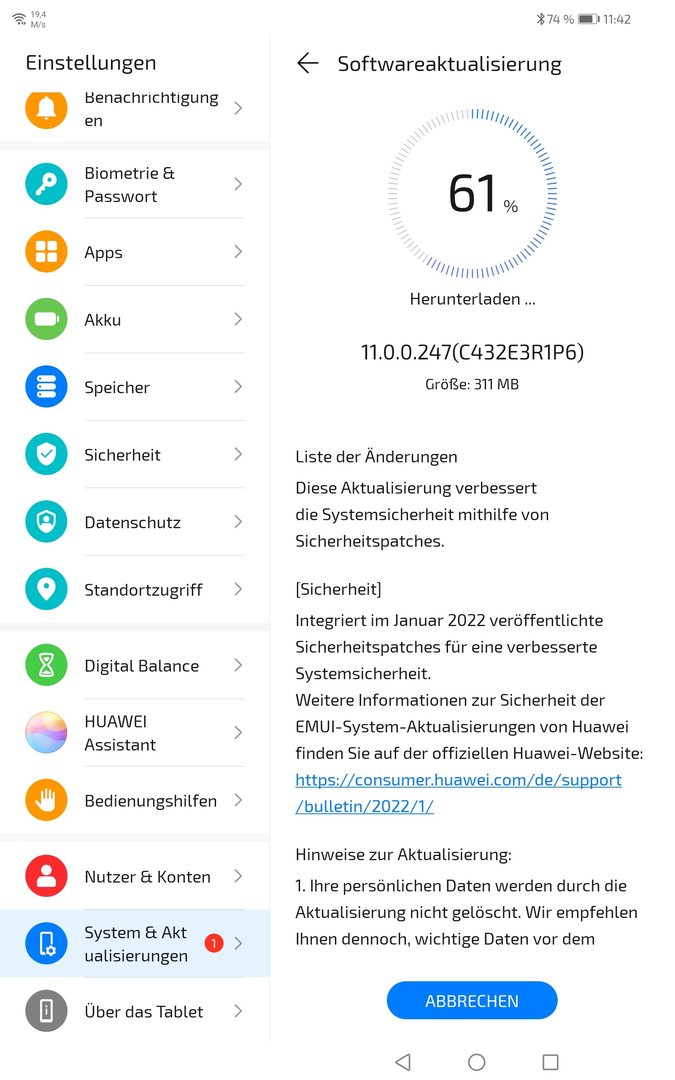Tap the system home button

pos(477,1062)
